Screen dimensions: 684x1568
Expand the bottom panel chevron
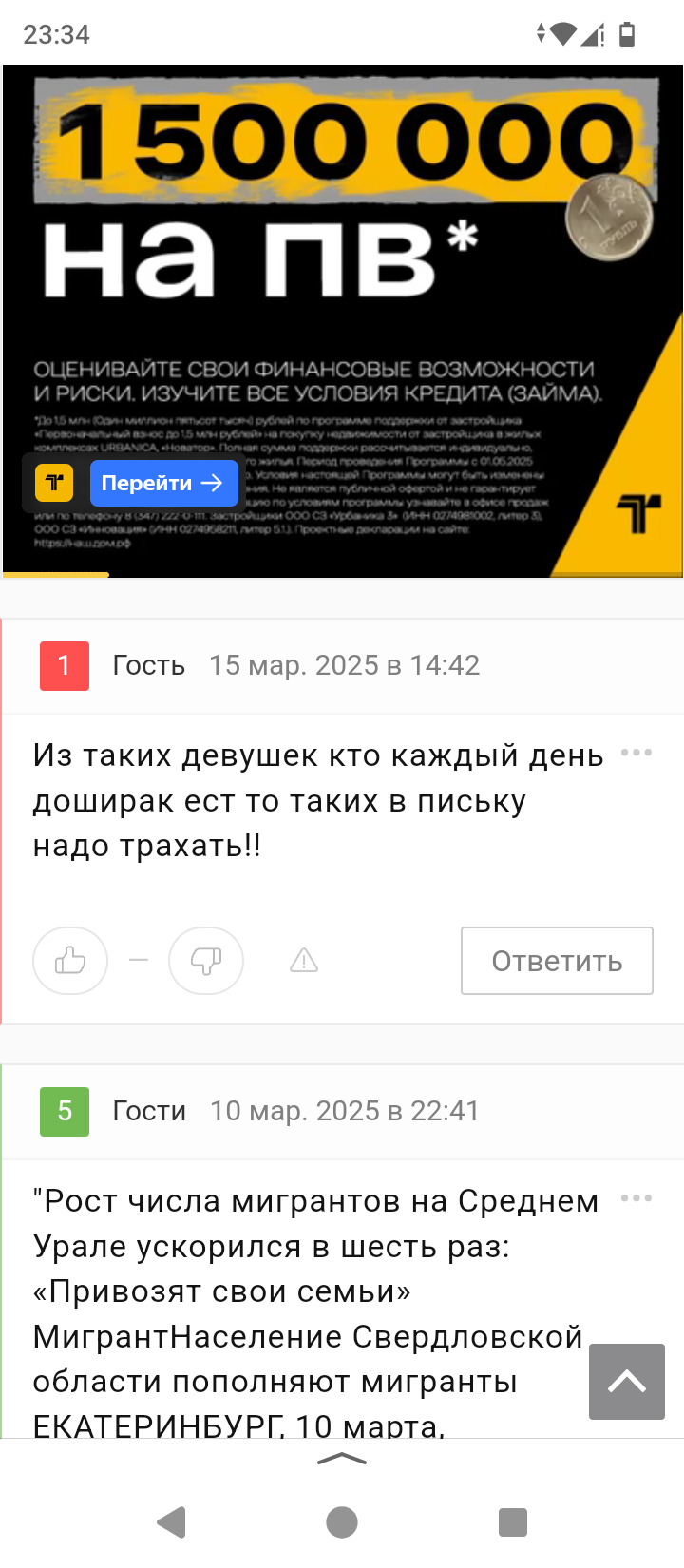pyautogui.click(x=342, y=1460)
